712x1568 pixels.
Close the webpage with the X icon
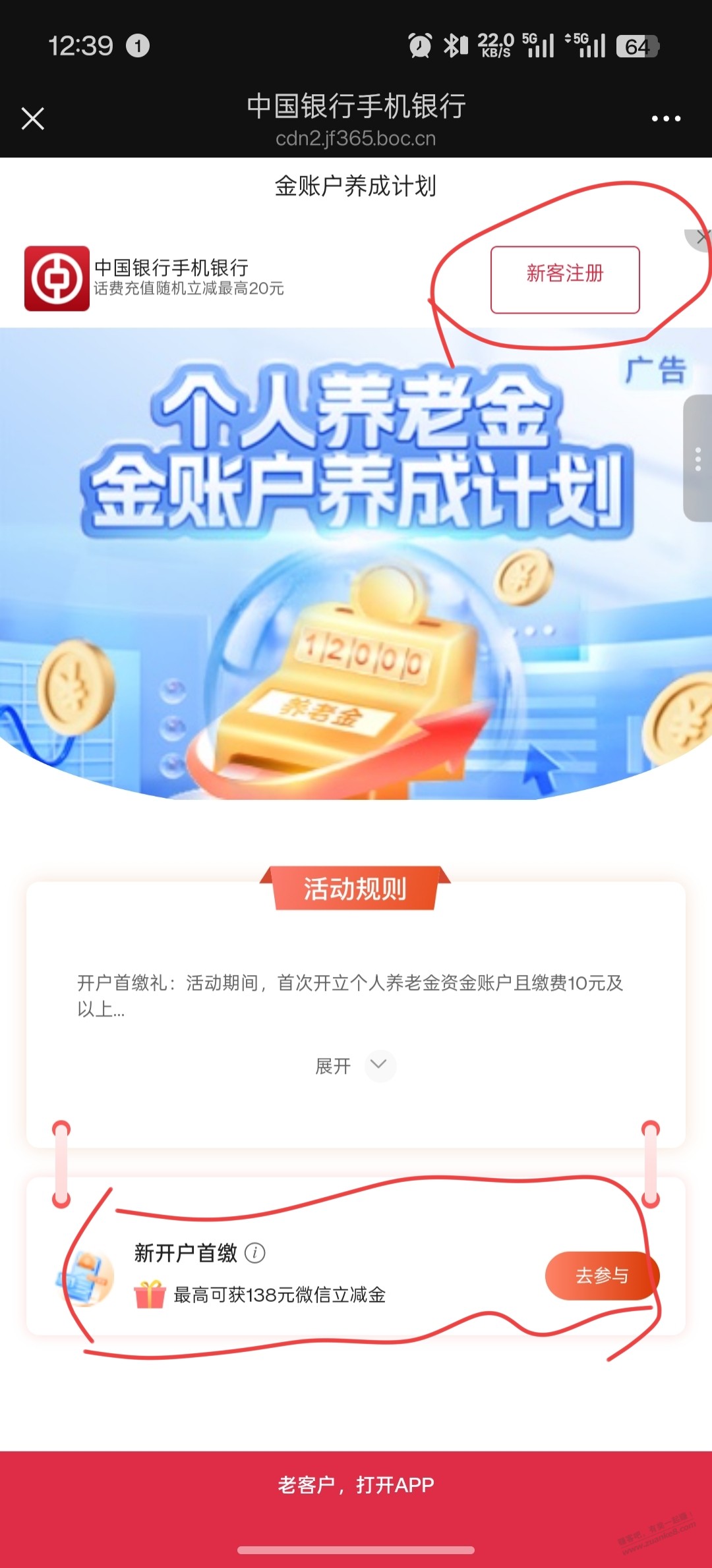[32, 119]
